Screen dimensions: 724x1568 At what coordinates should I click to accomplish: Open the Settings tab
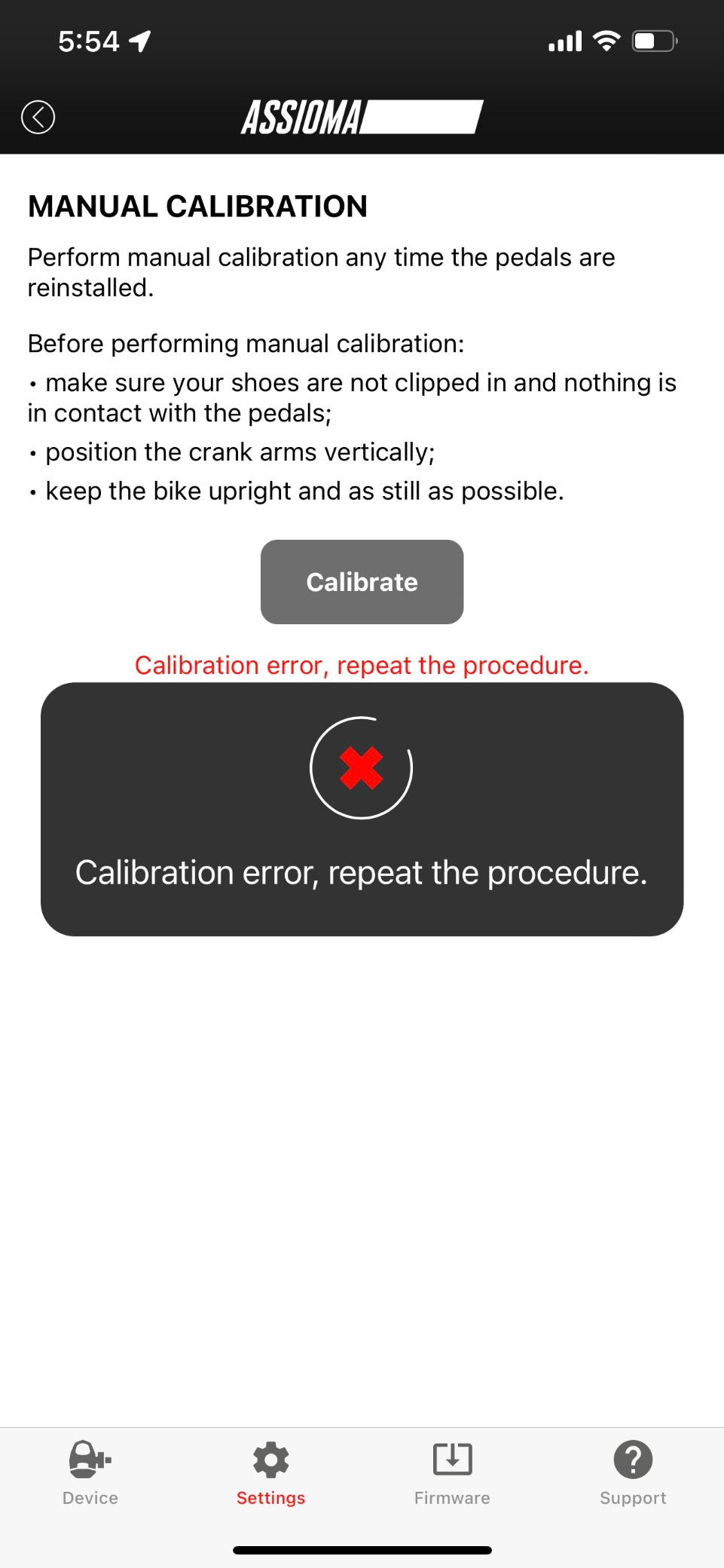[x=271, y=1472]
